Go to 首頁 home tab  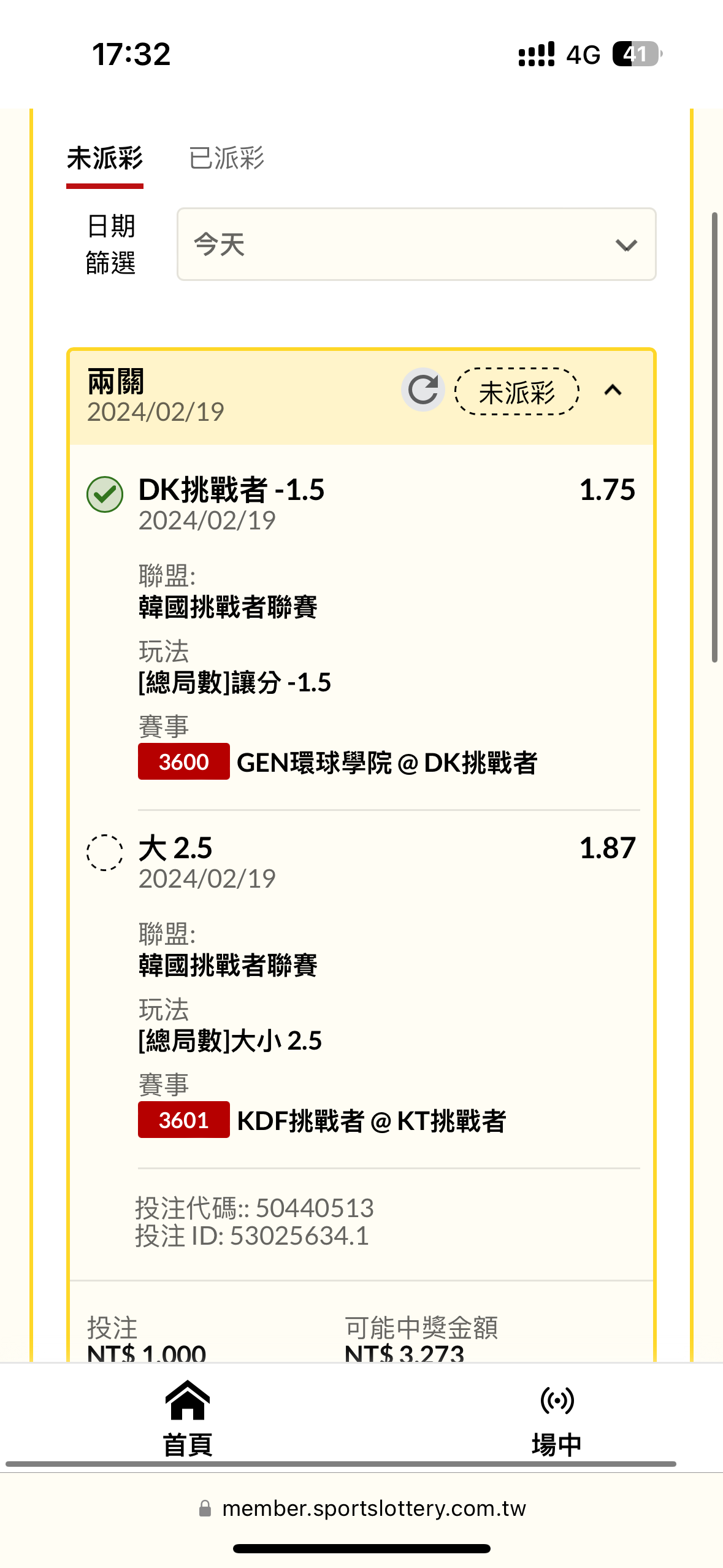188,1418
